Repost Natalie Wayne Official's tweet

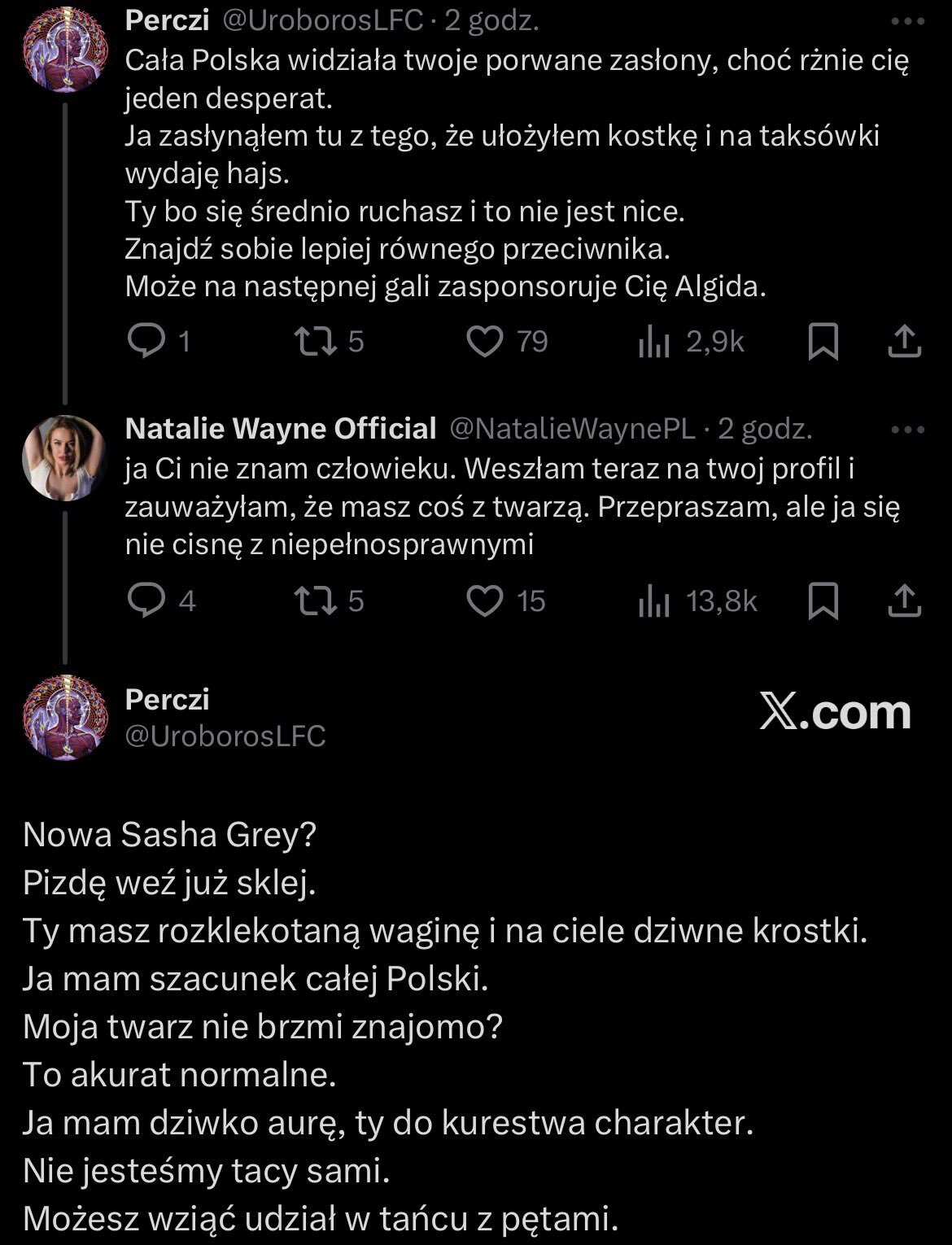[316, 601]
